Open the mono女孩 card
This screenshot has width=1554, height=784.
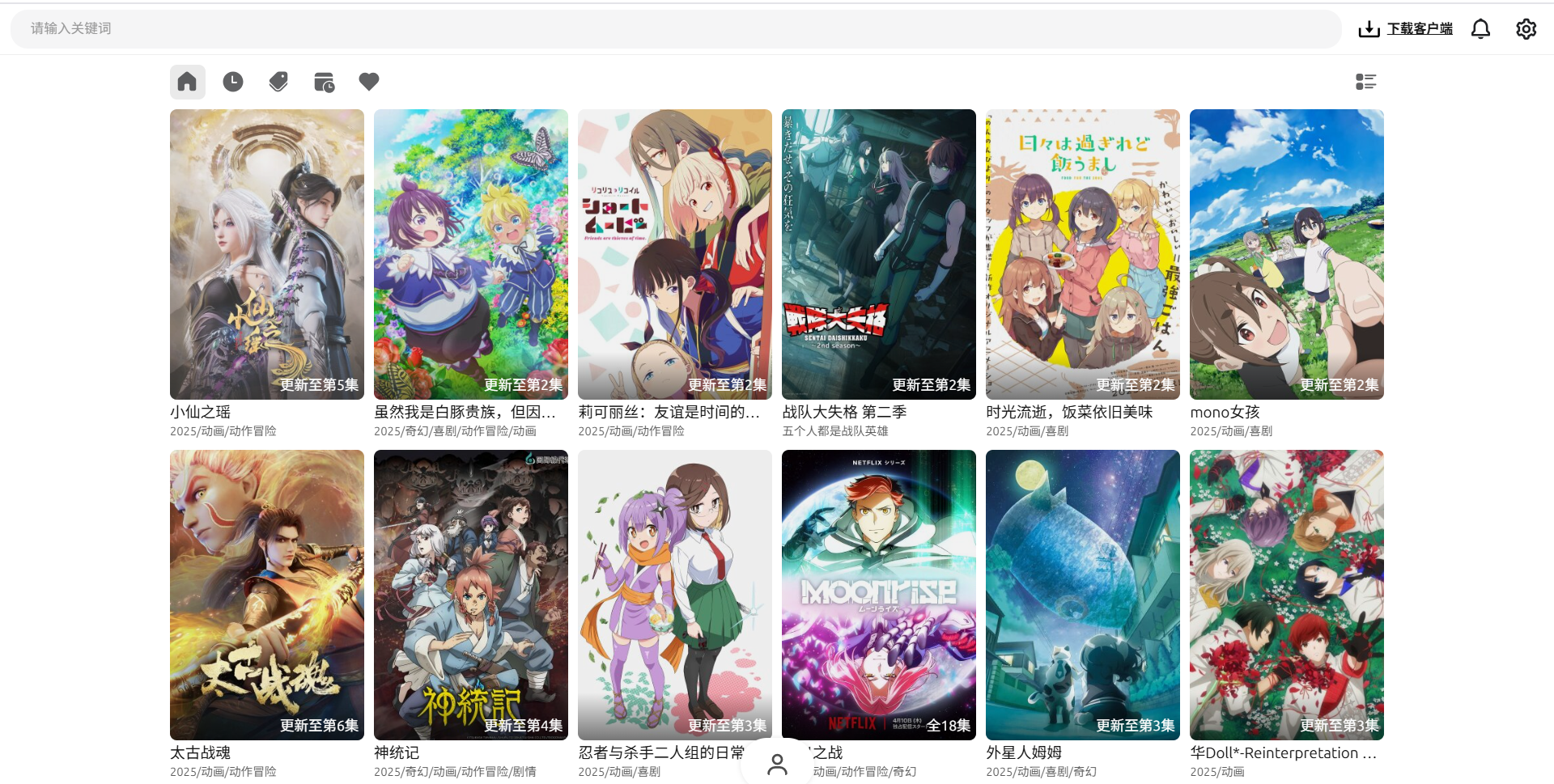coord(1287,254)
